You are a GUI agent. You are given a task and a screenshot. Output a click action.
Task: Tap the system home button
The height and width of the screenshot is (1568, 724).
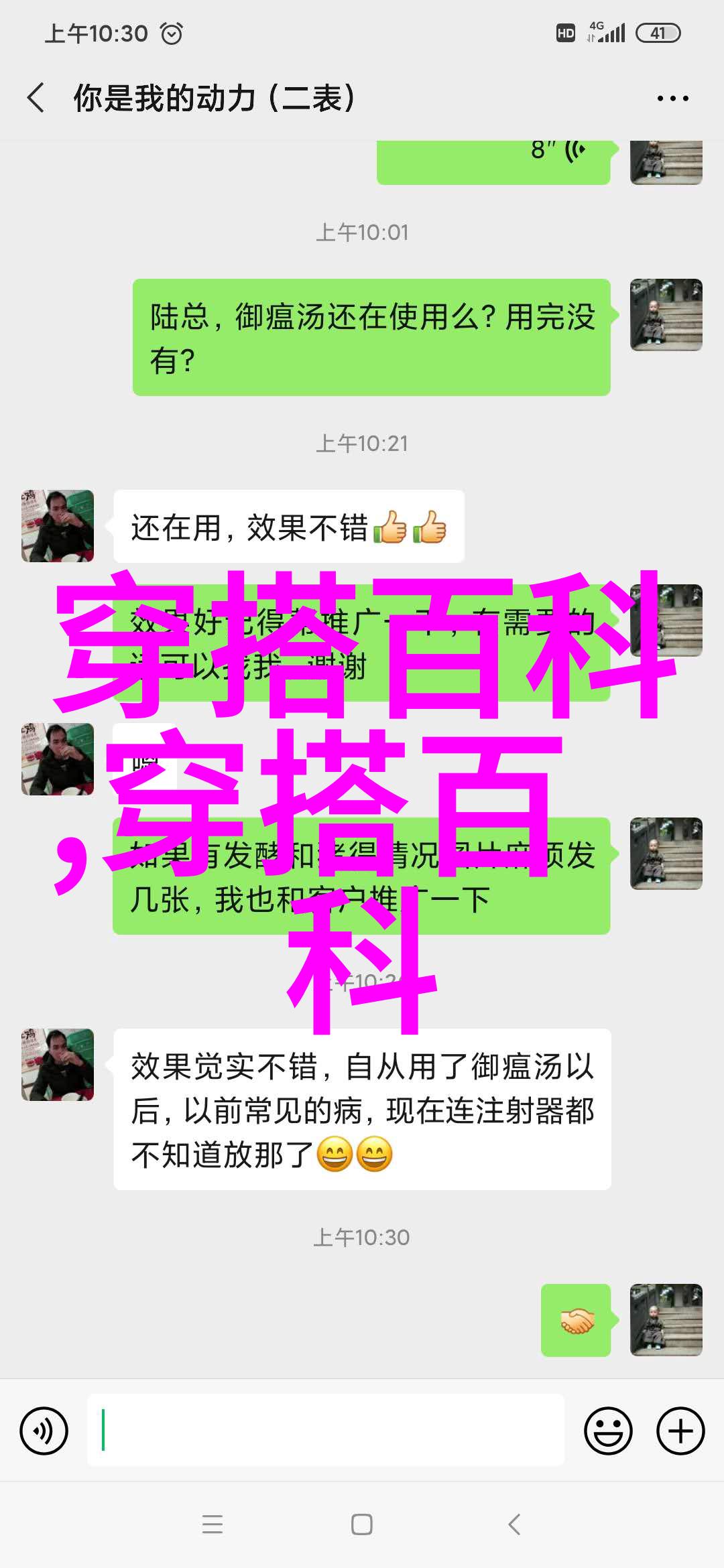click(362, 1524)
